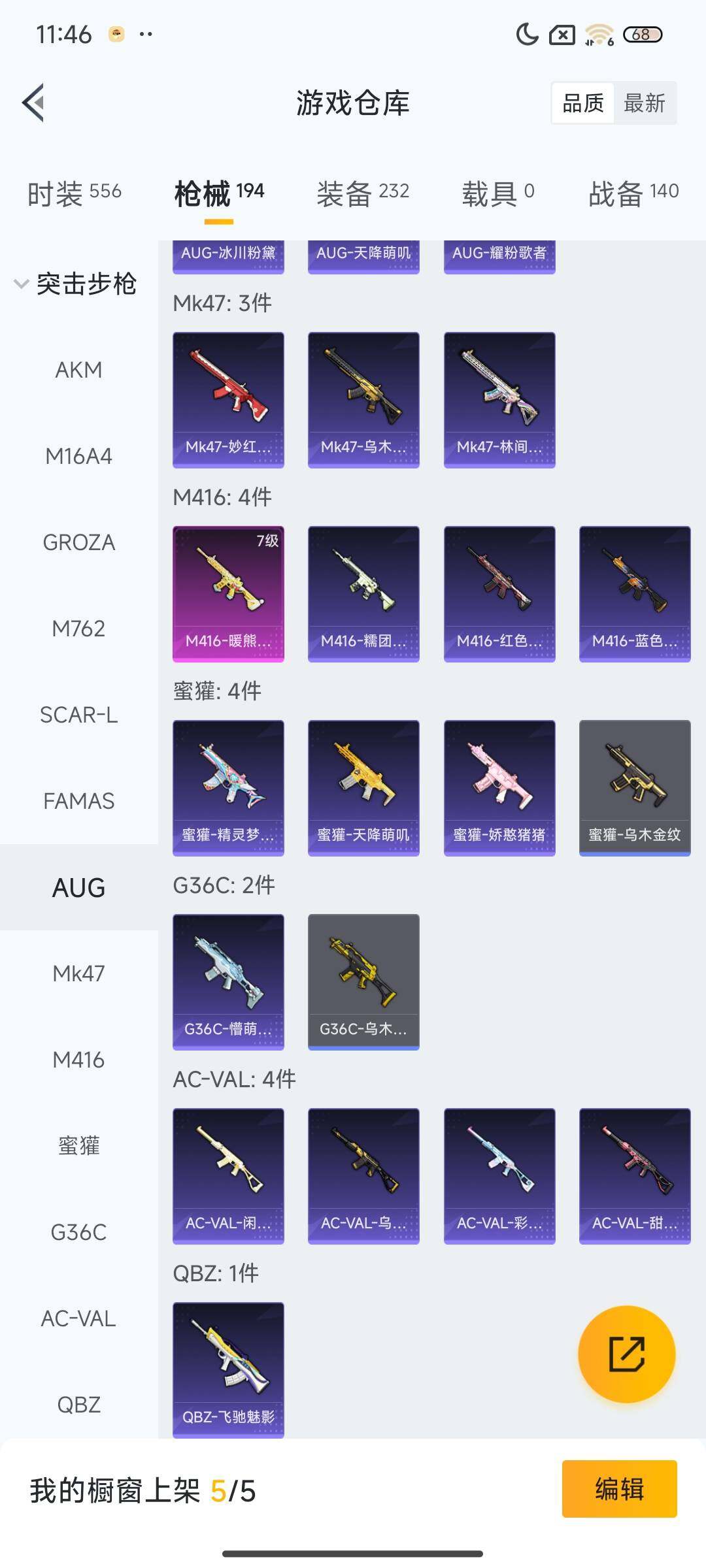Screen dimensions: 706x1568
Task: Jump to SCAR-L in the sidebar
Action: coord(78,715)
